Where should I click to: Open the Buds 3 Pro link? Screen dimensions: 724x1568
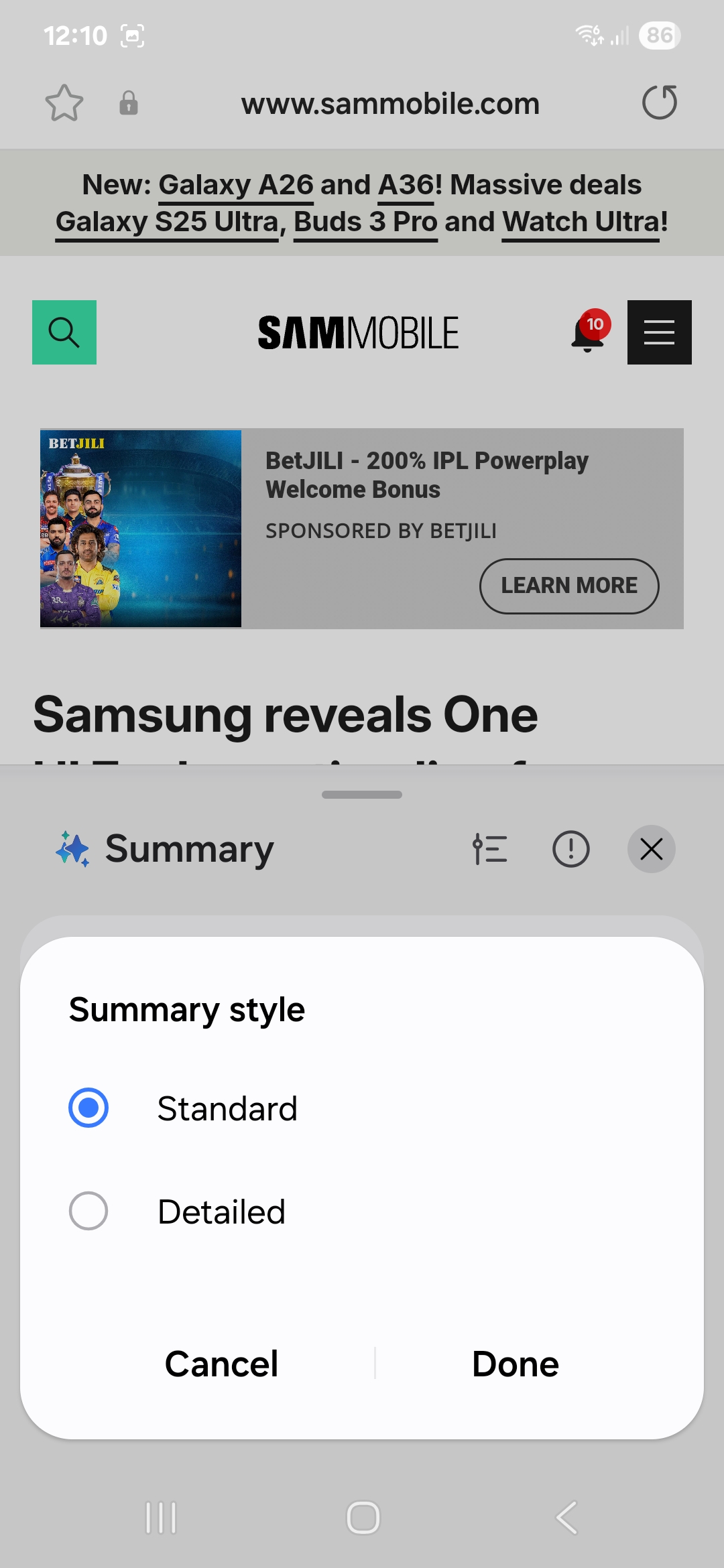365,222
